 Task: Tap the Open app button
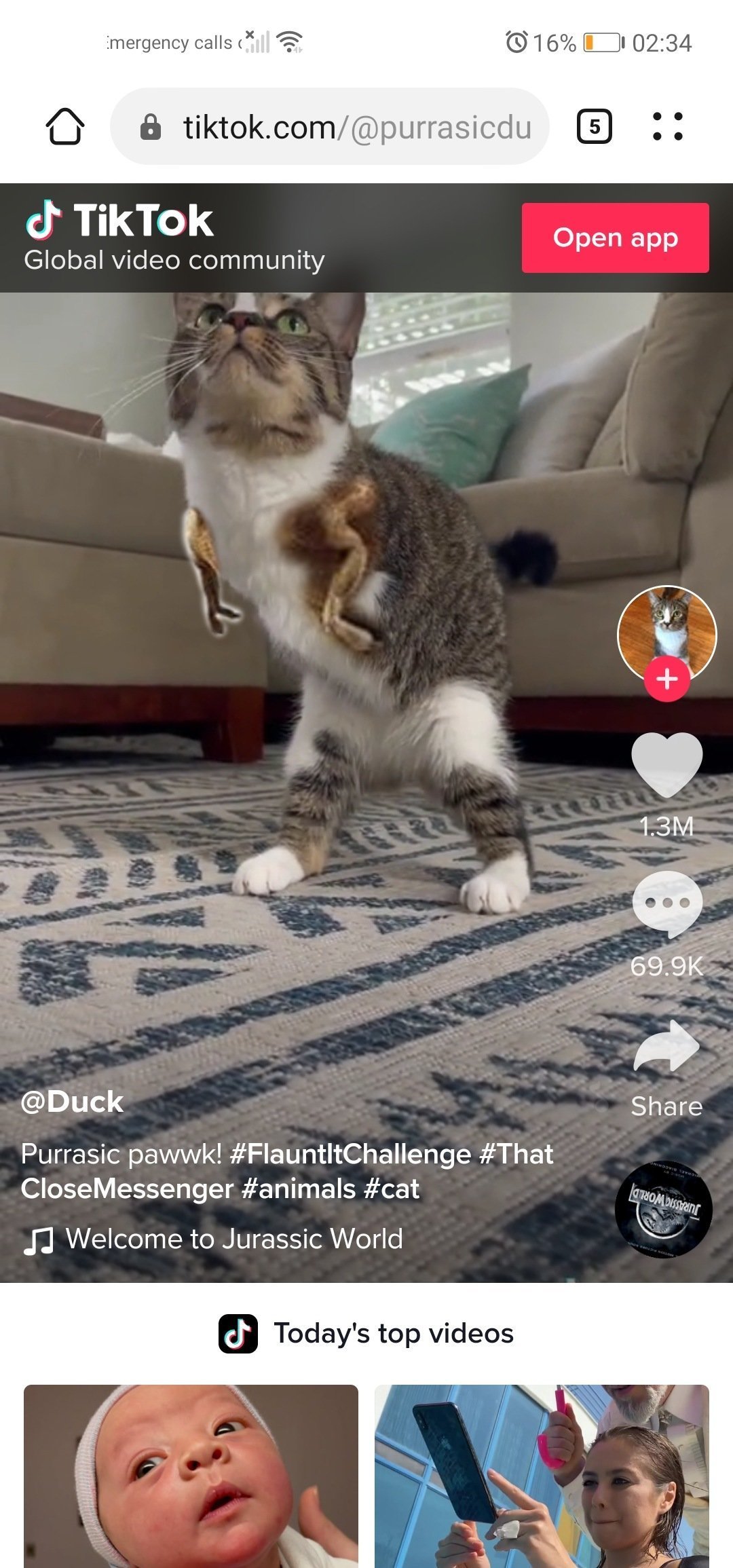point(615,238)
